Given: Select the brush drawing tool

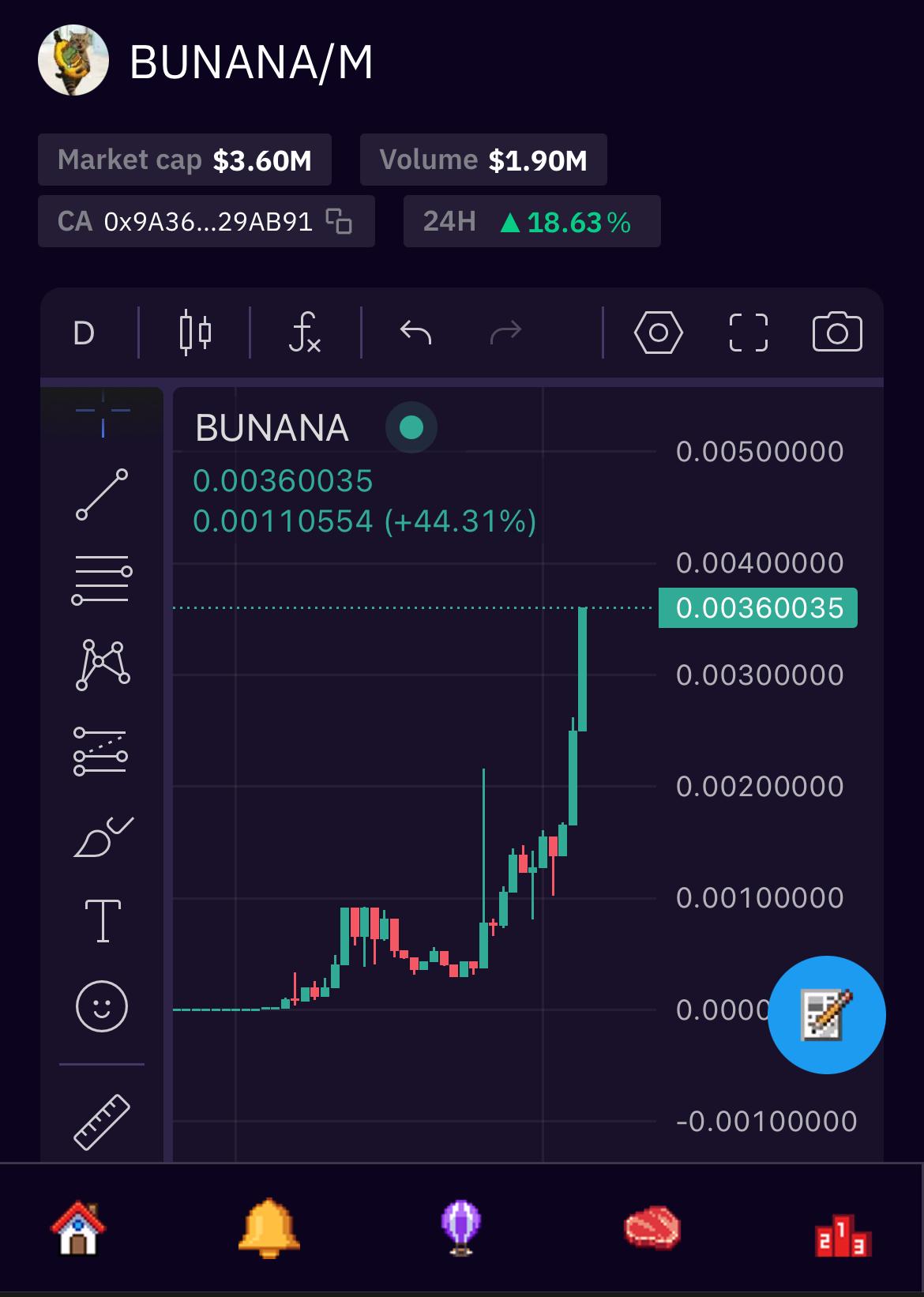Looking at the screenshot, I should 103,837.
